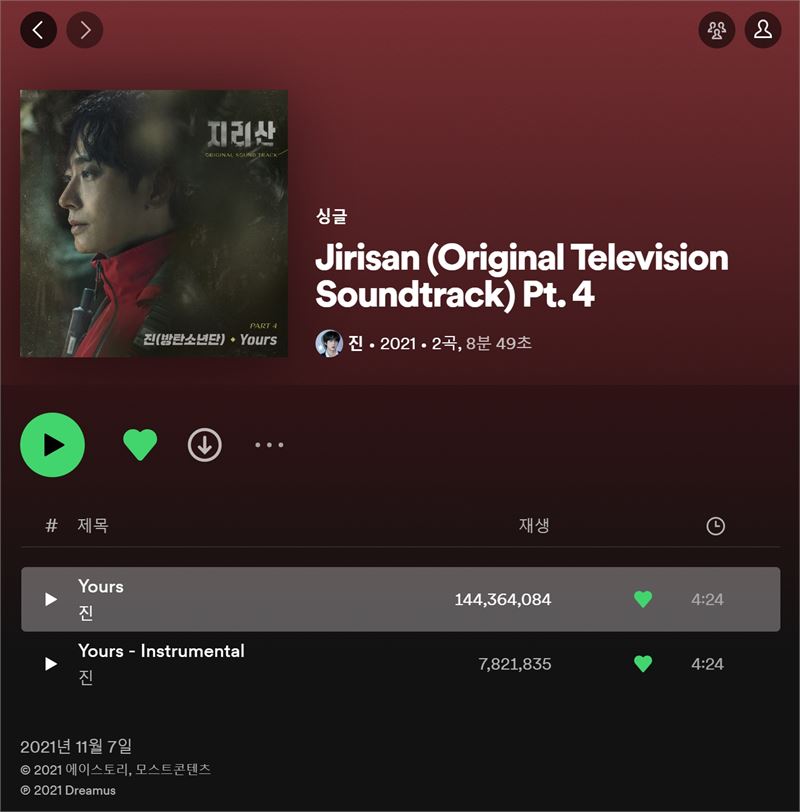The height and width of the screenshot is (812, 800).
Task: Open the three-dot more options menu
Action: [x=269, y=445]
